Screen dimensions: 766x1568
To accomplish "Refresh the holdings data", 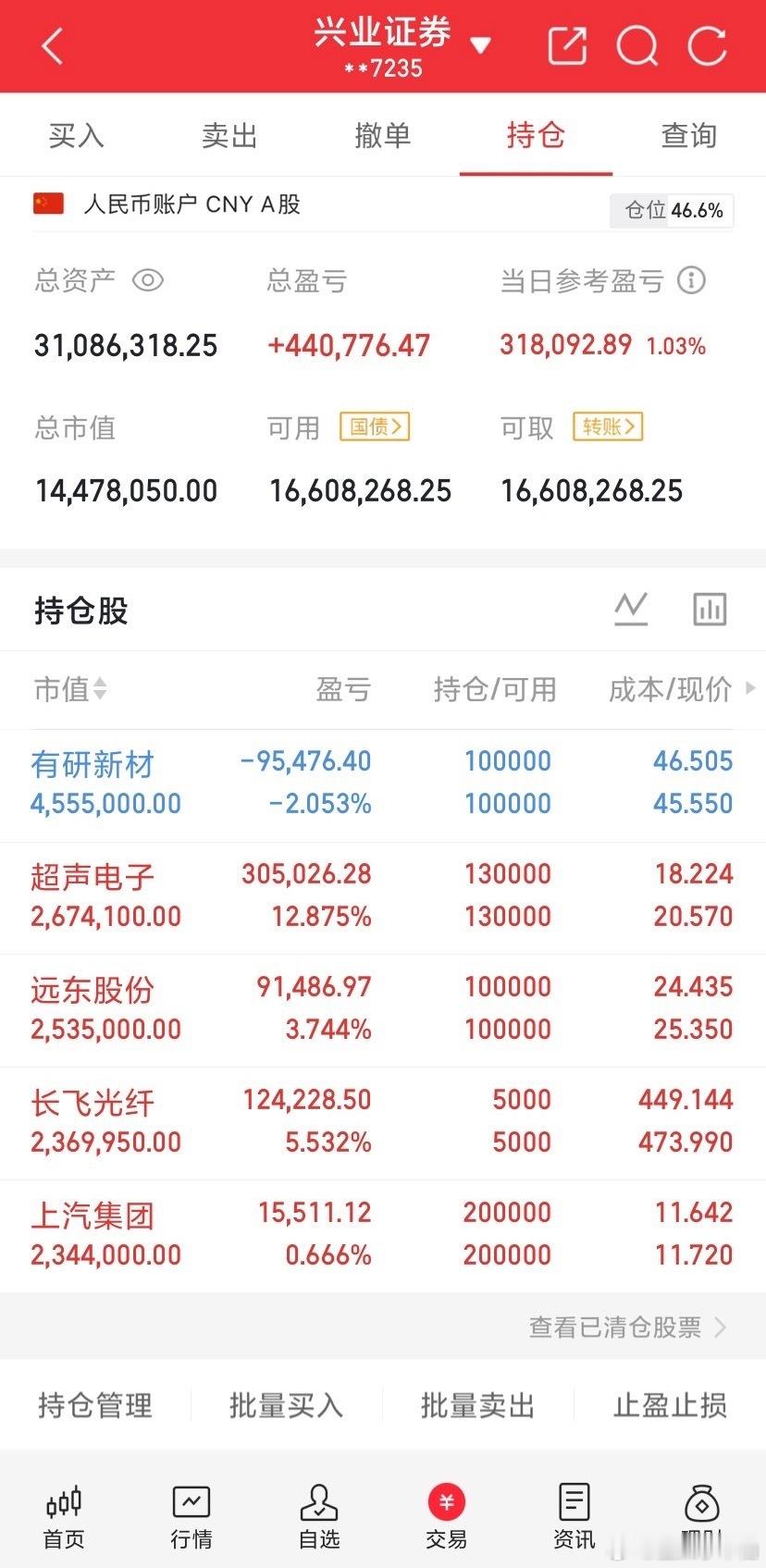I will [707, 45].
